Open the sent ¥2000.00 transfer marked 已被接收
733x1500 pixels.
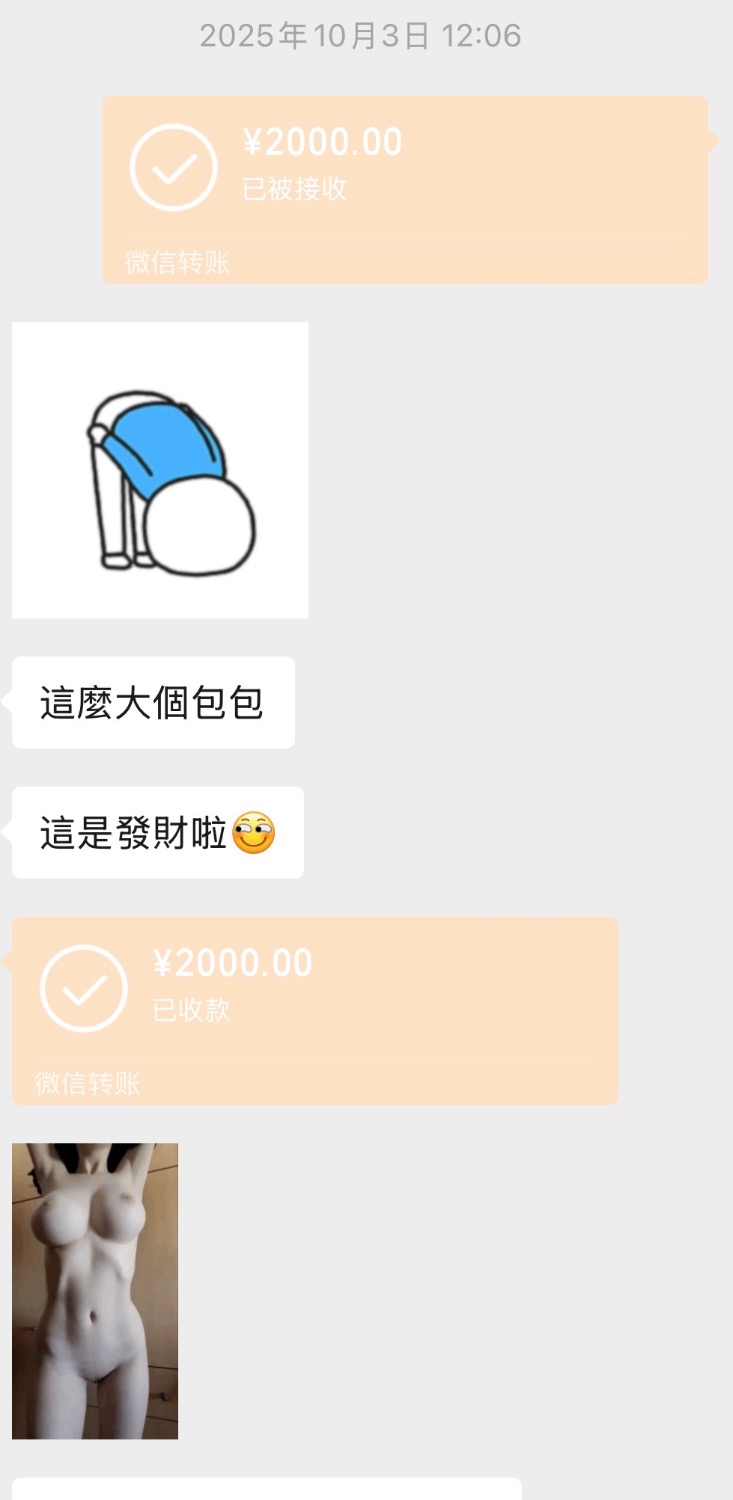click(x=405, y=190)
